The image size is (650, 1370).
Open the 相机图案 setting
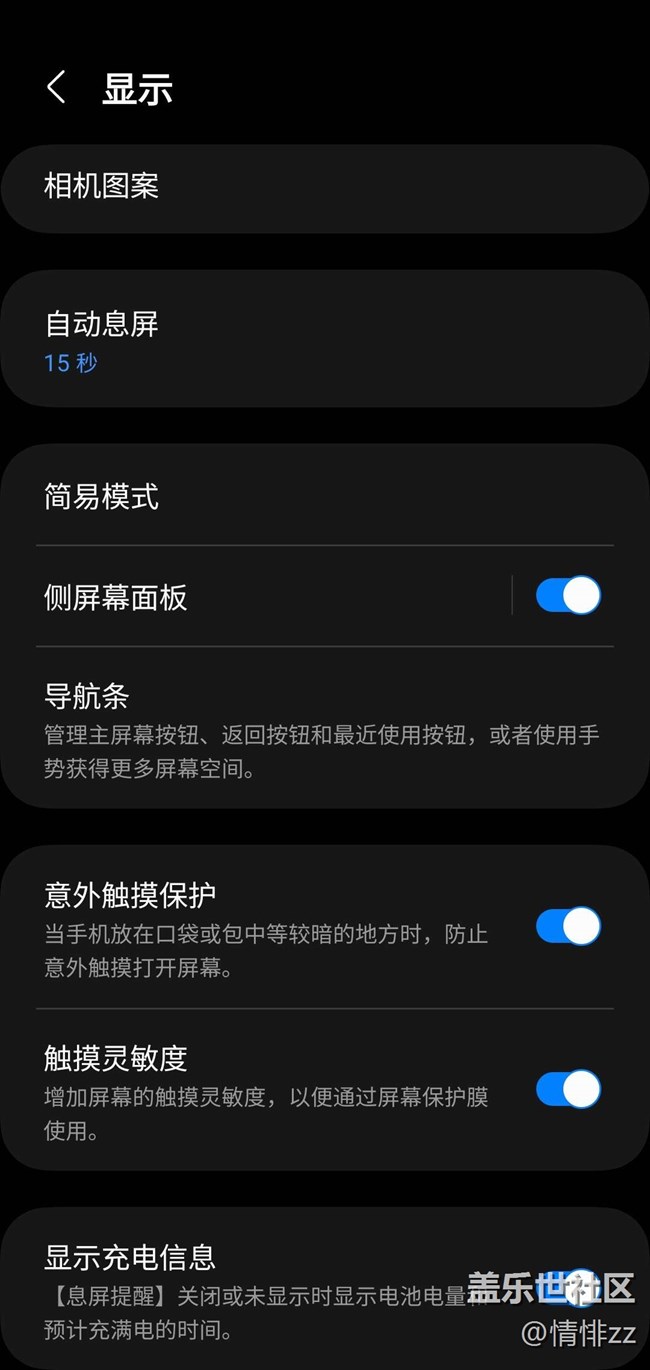click(102, 187)
